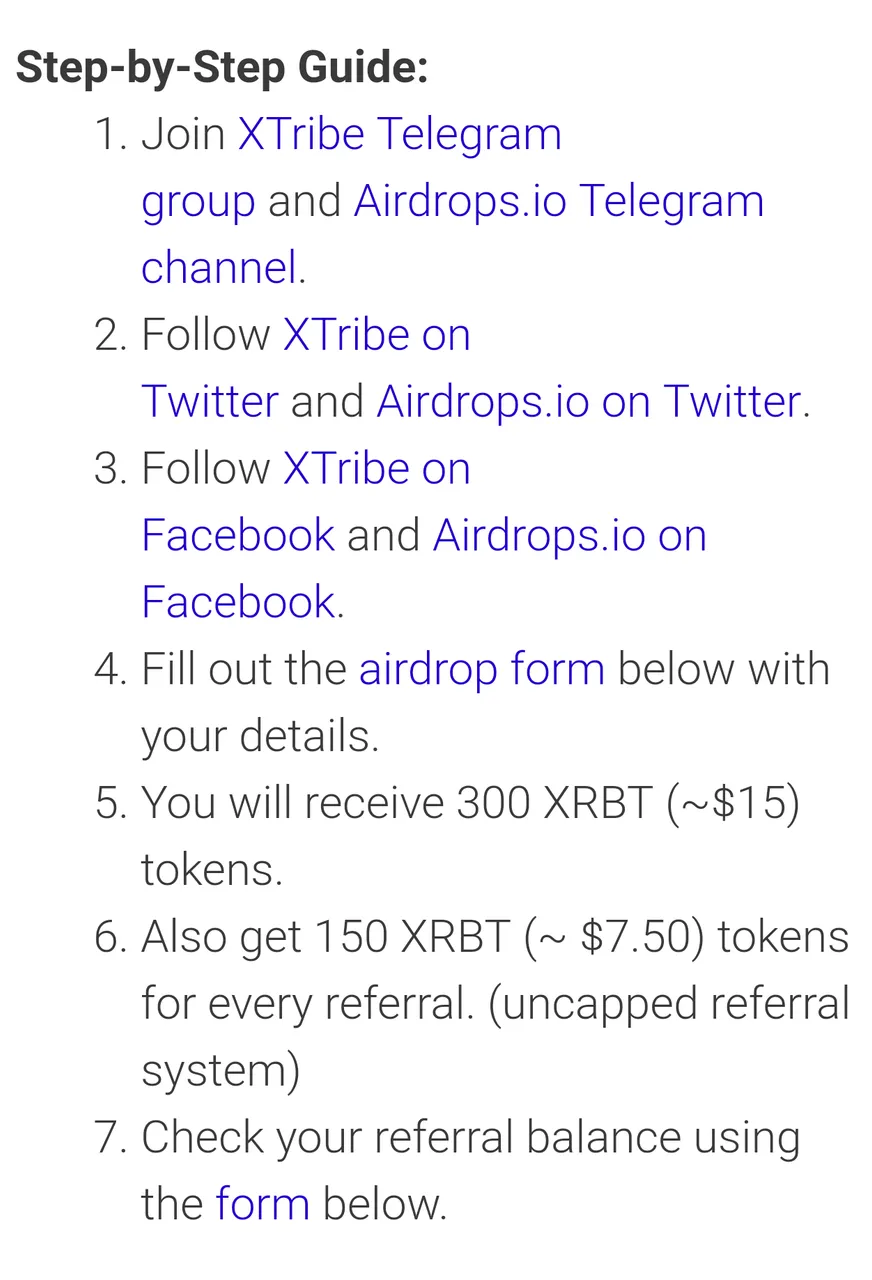
Task: Open the Airdrops.io on Twitter link
Action: point(589,402)
